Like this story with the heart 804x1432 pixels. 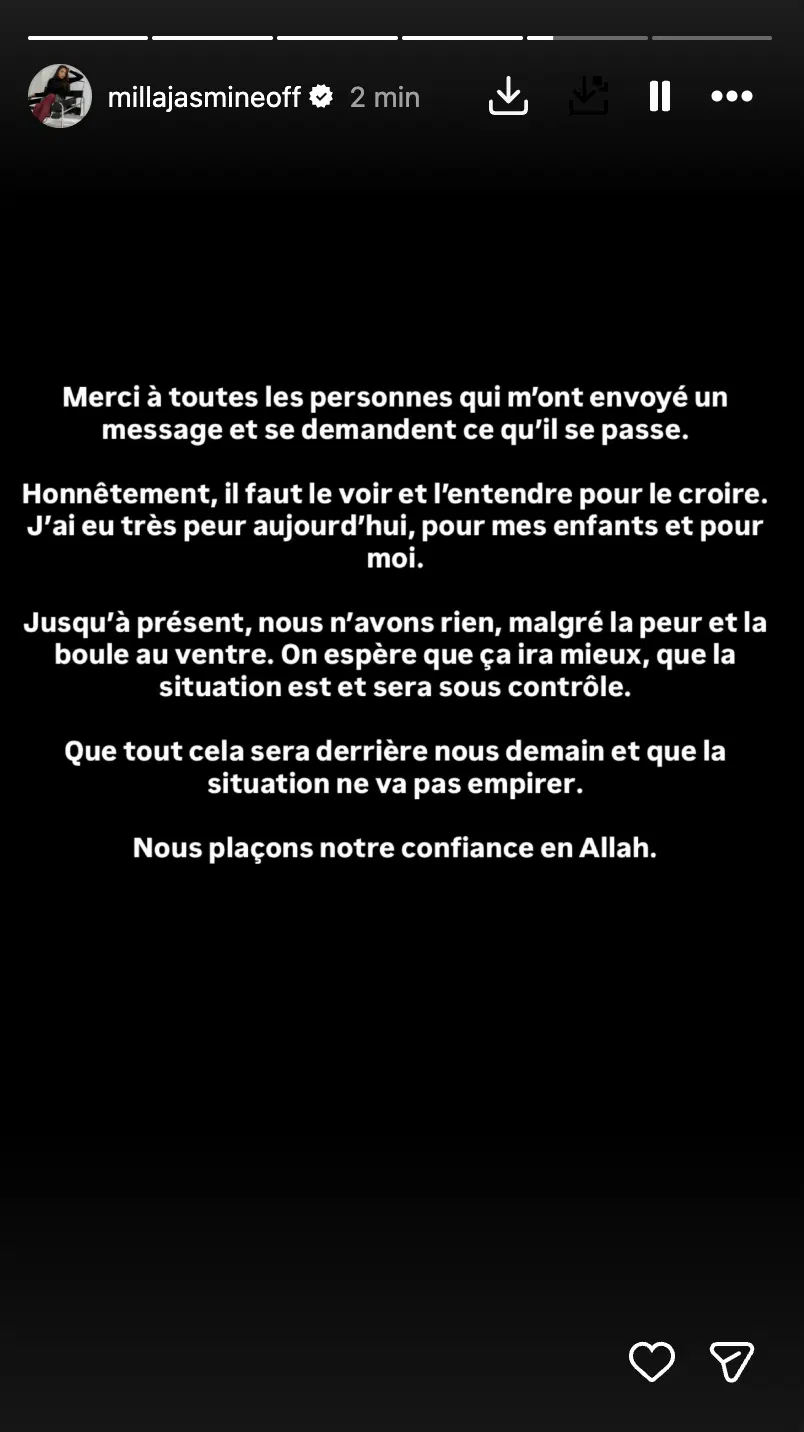(652, 1362)
